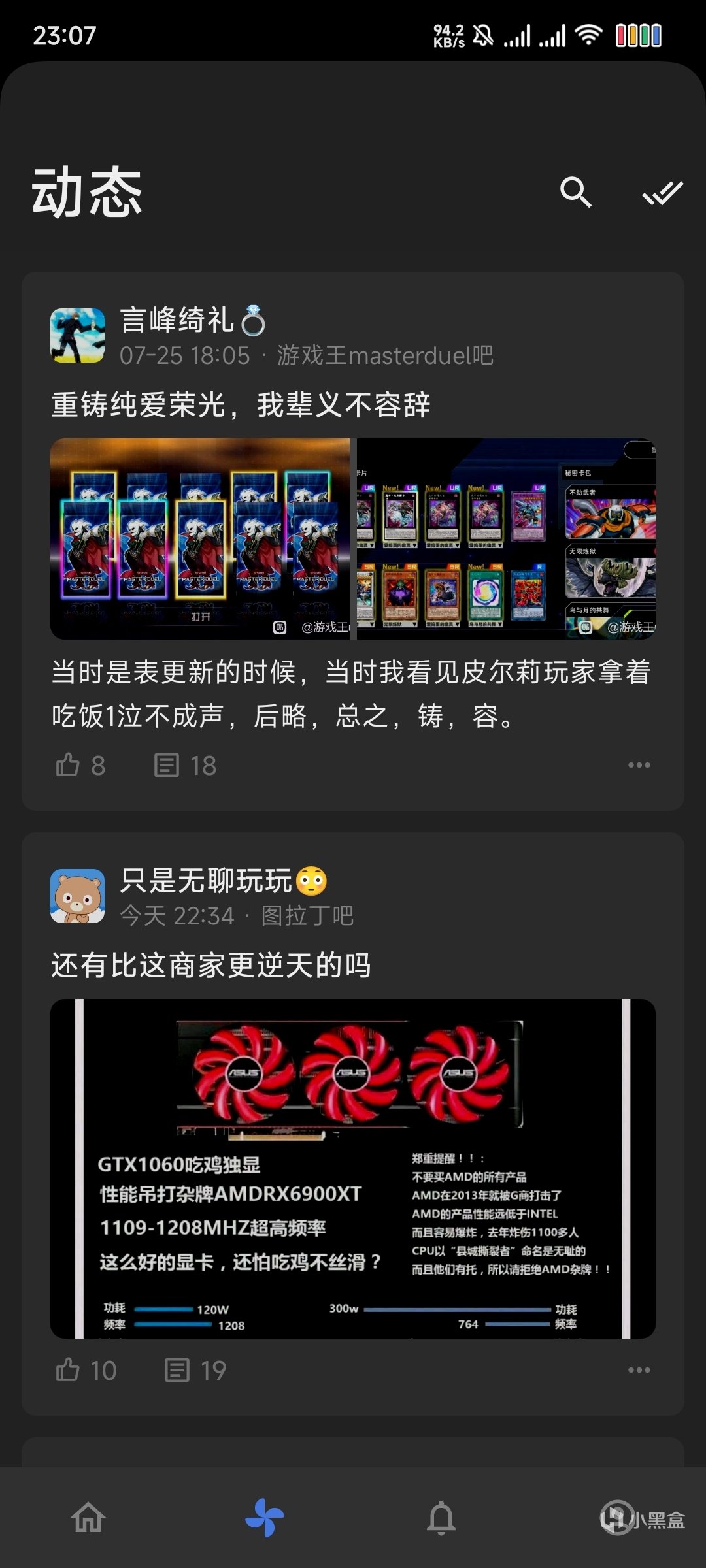View the graphics card image in 图拉丁吧 post

353,1168
